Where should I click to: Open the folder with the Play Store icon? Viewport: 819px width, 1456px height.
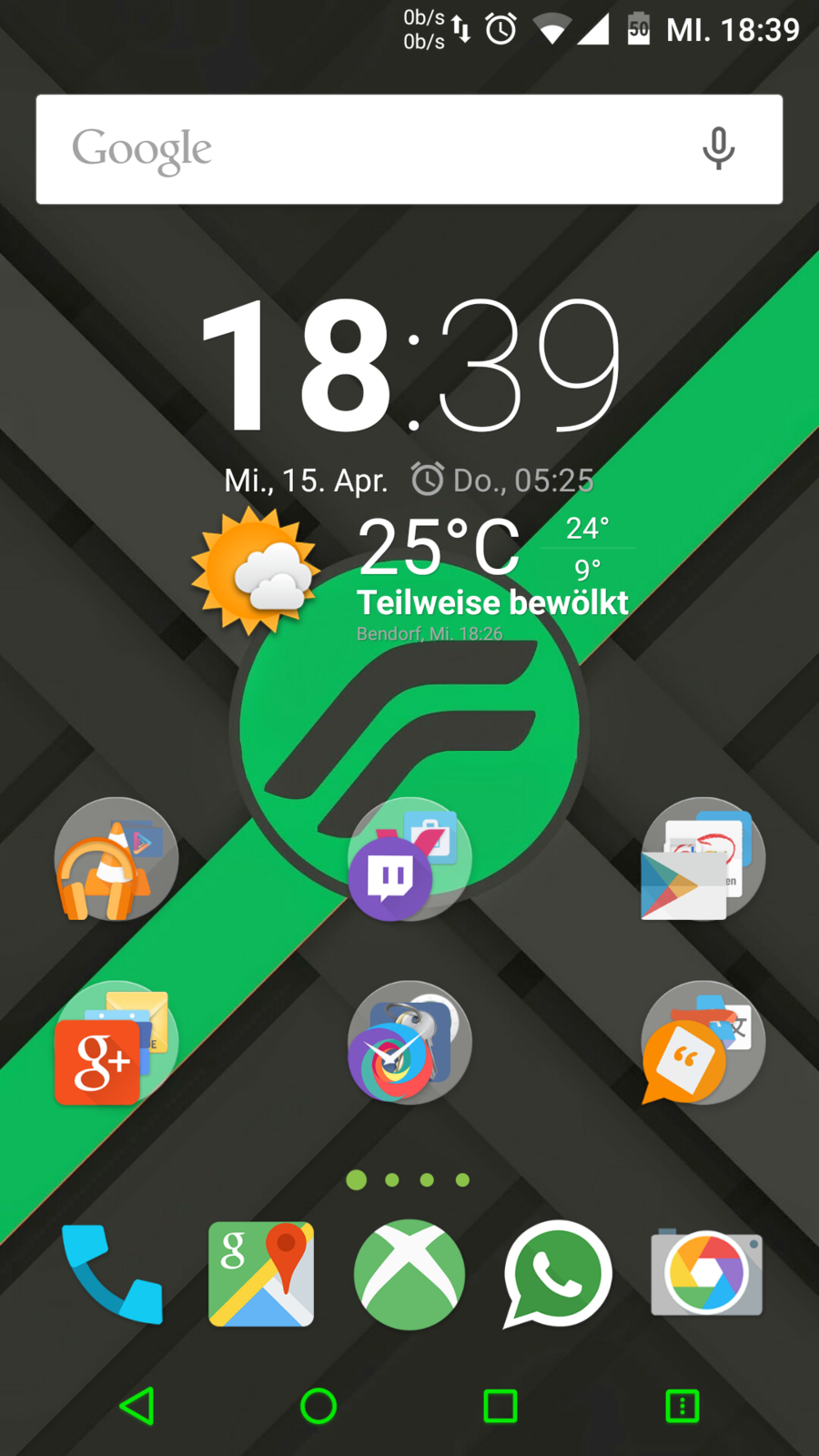coord(703,859)
